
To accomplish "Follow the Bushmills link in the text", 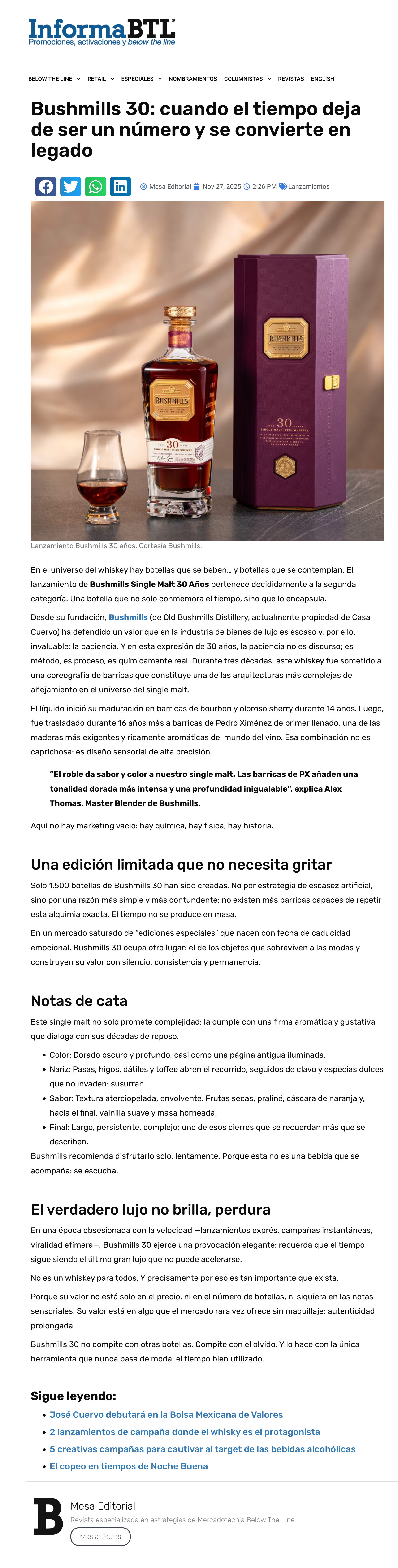I will point(128,617).
